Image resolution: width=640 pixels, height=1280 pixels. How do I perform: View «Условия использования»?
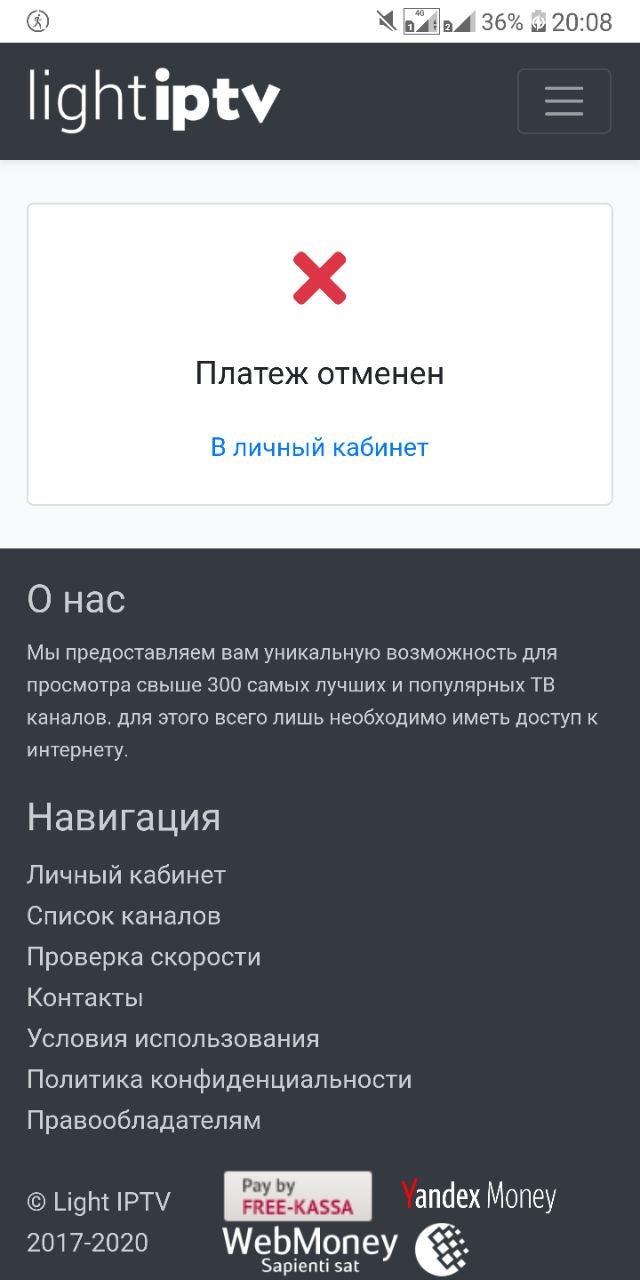coord(173,1039)
